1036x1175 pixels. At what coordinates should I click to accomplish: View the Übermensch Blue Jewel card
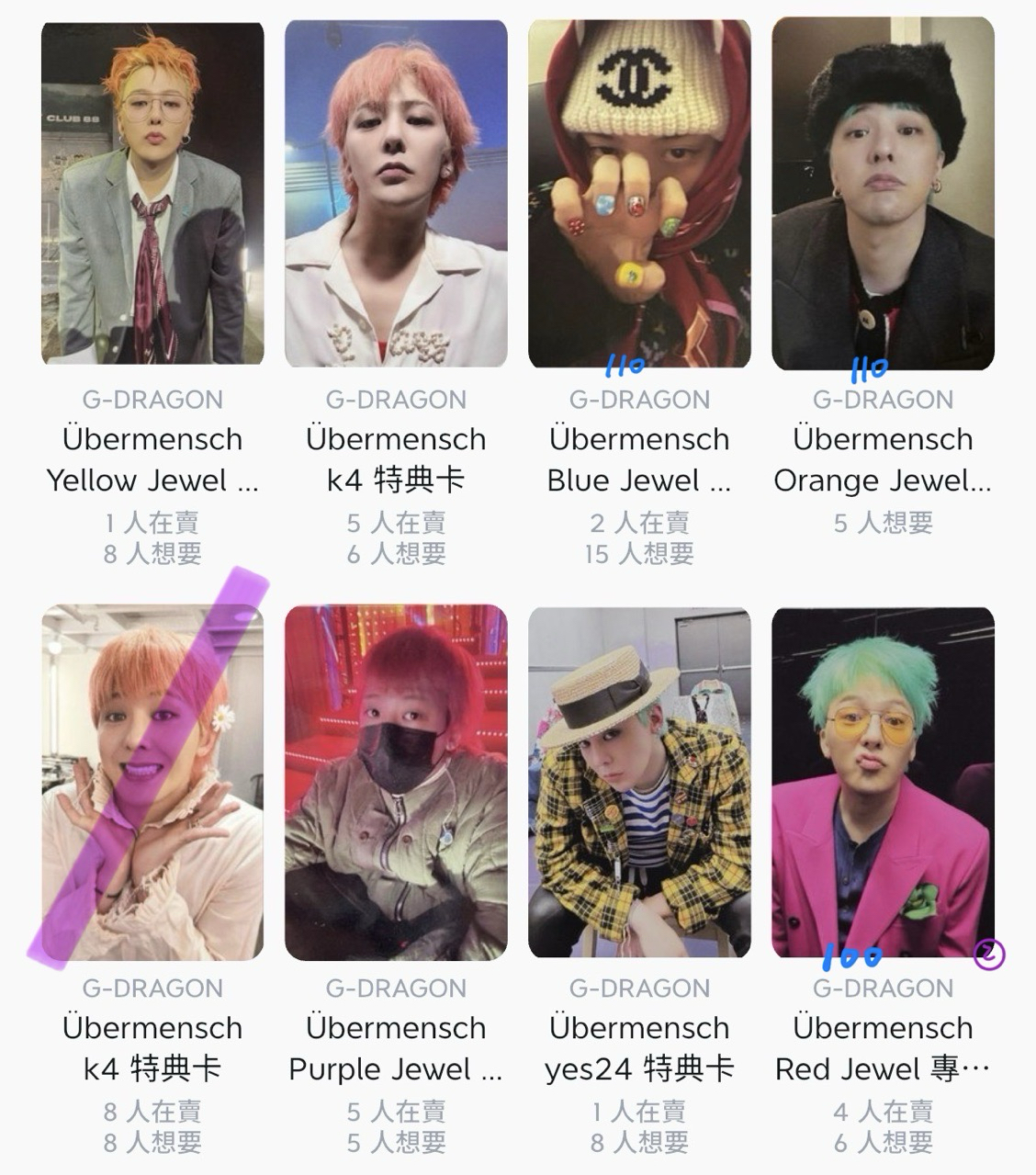pos(639,193)
